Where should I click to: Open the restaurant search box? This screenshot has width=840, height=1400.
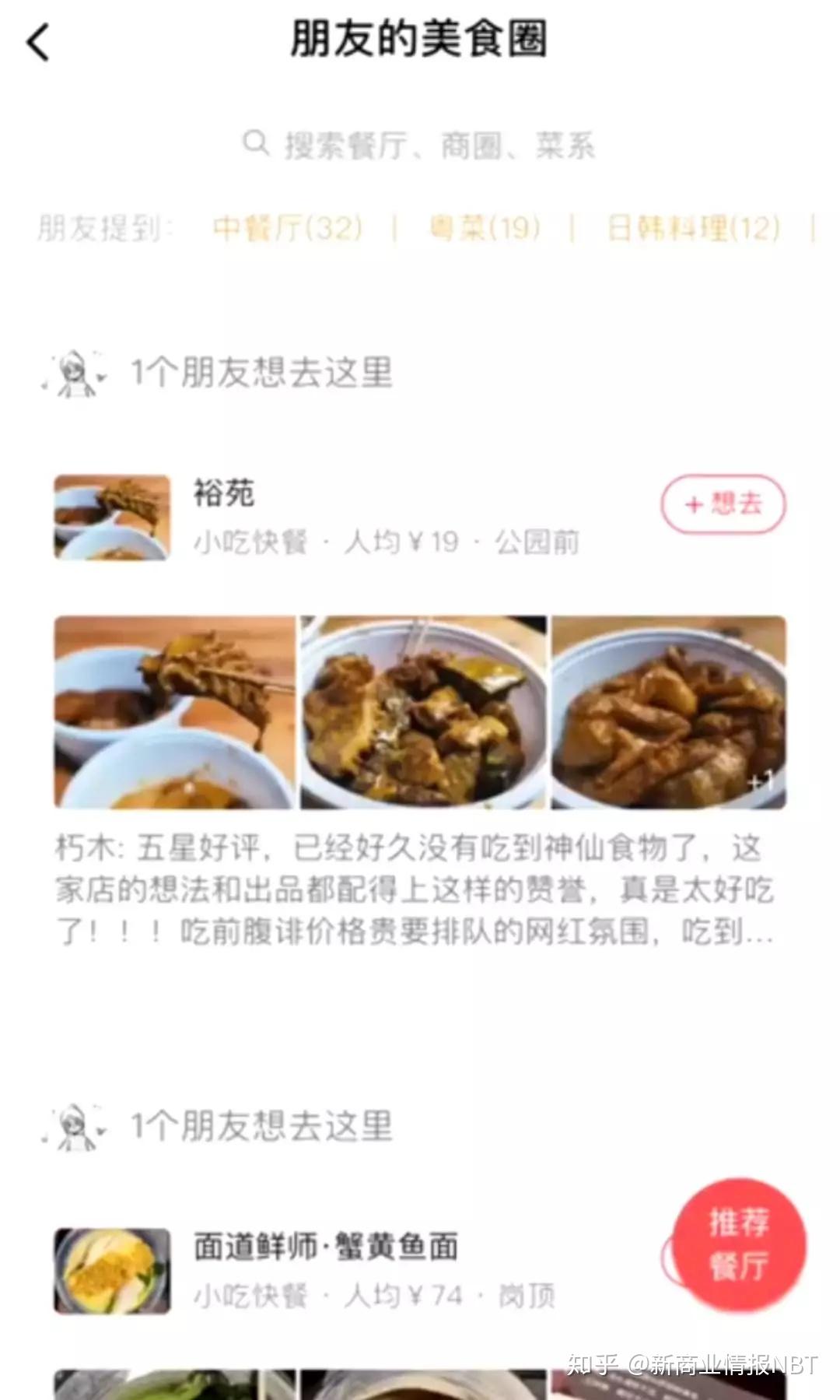pos(420,145)
